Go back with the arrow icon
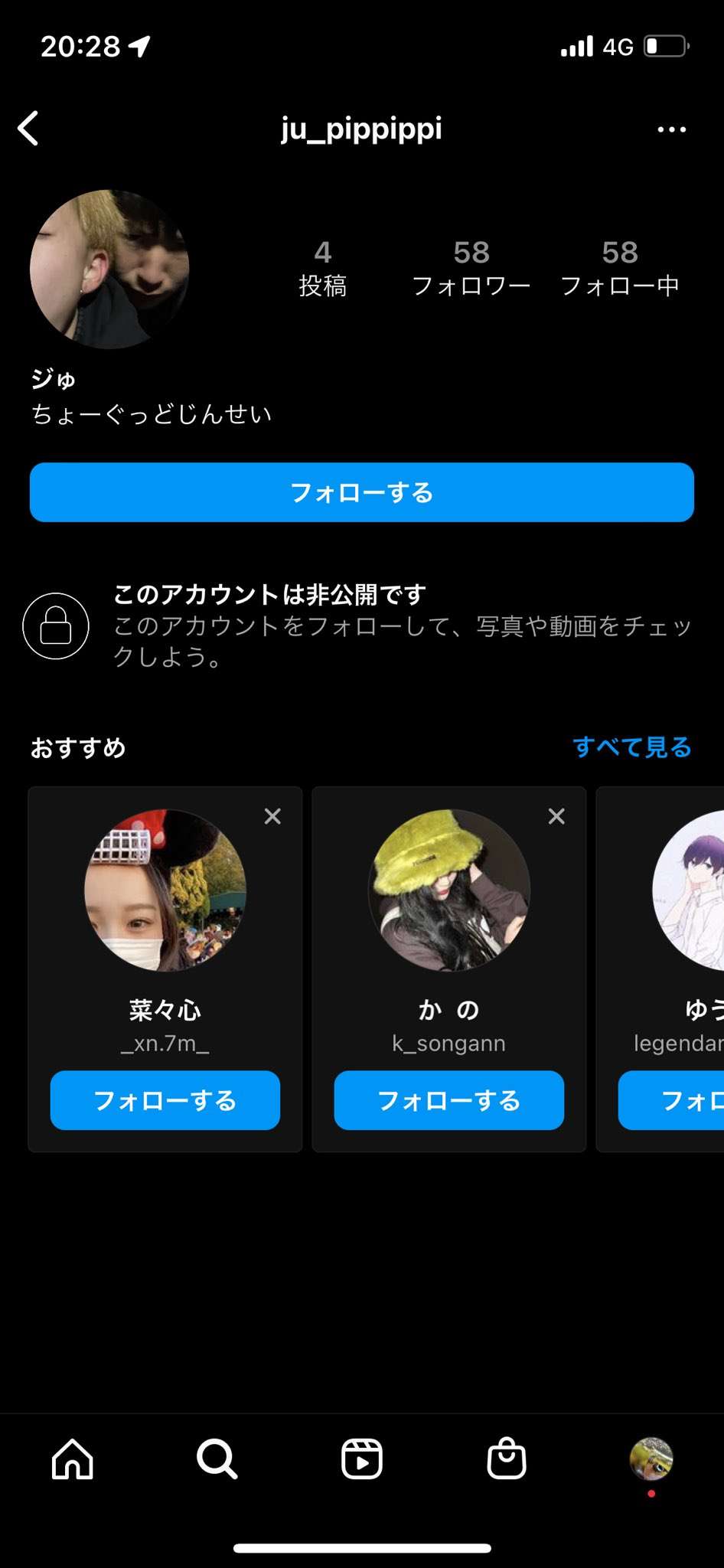724x1568 pixels. click(x=29, y=129)
